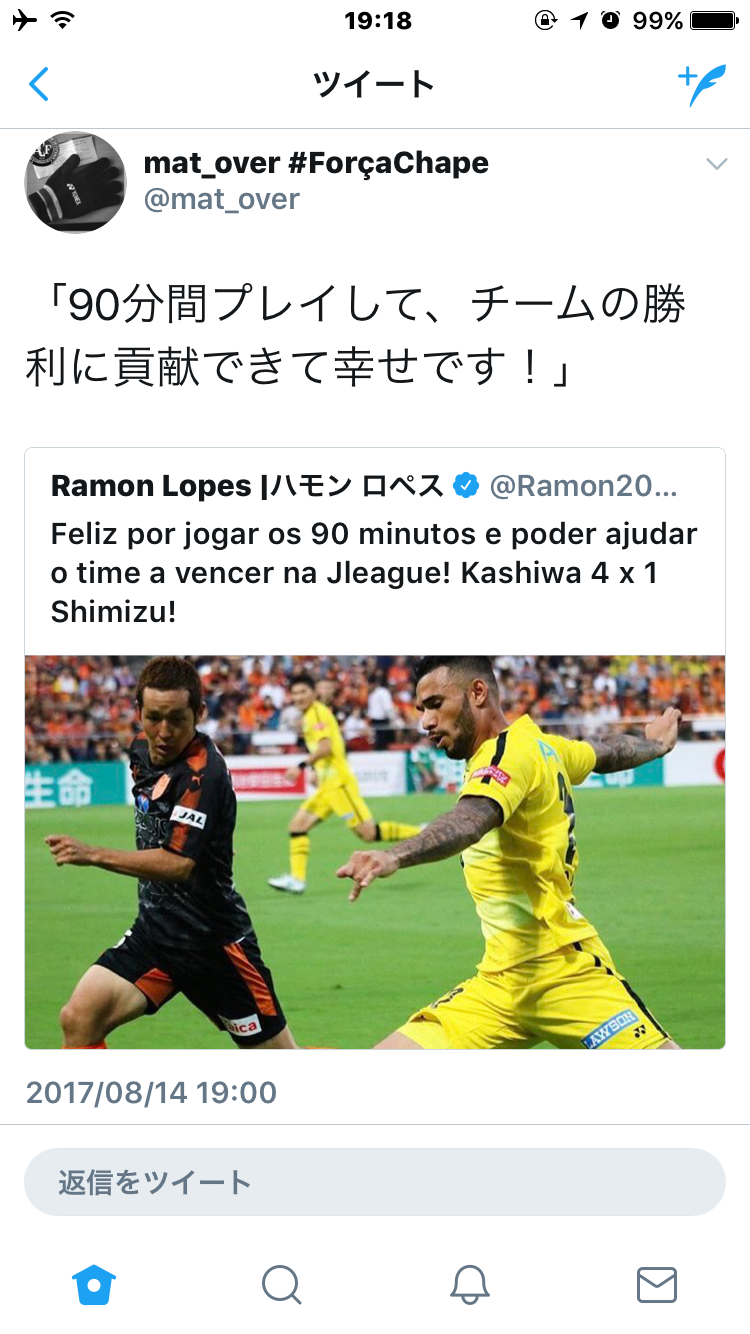Tap the reply field 返信をツイート

(x=374, y=1182)
